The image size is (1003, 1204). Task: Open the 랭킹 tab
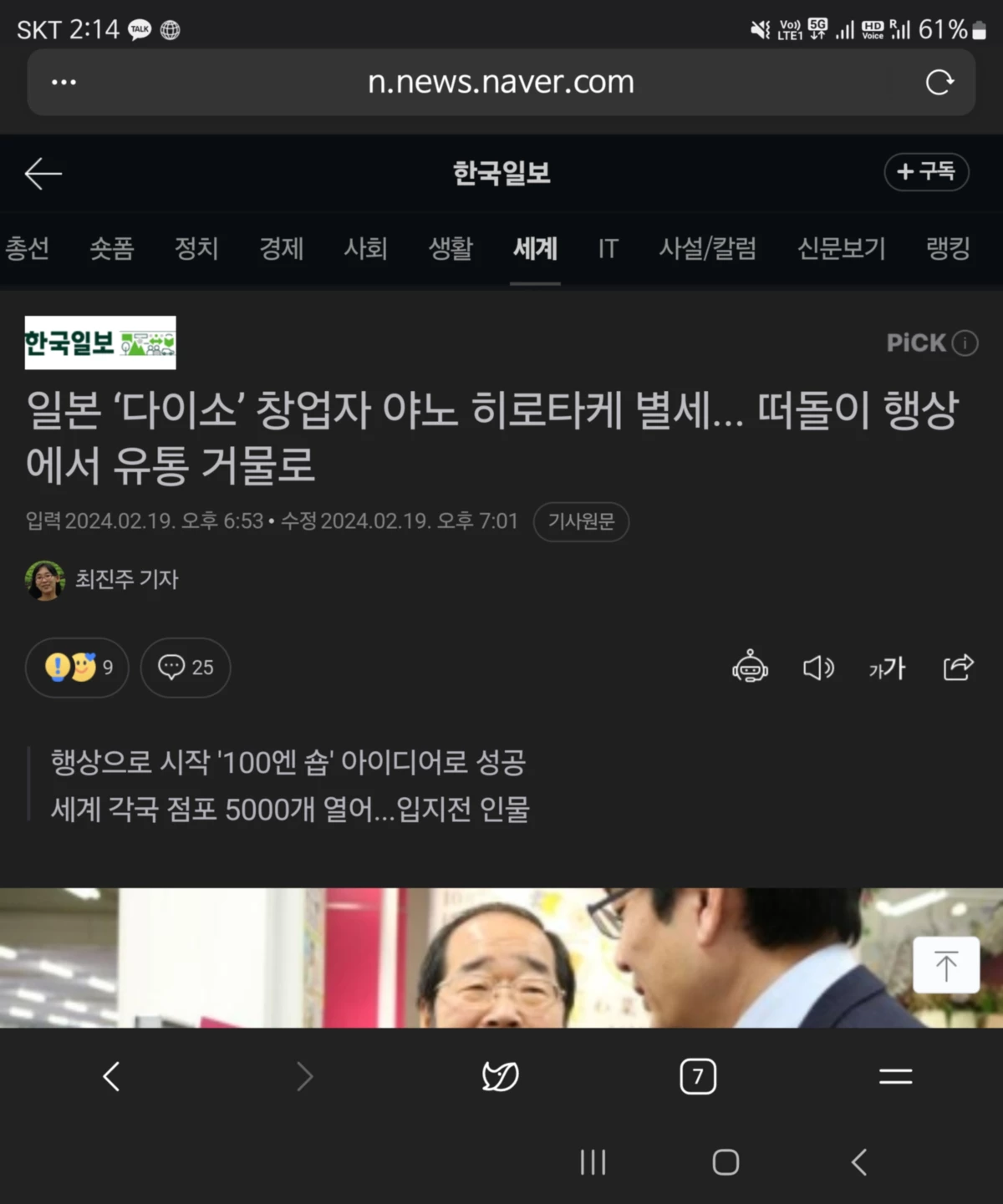click(948, 248)
